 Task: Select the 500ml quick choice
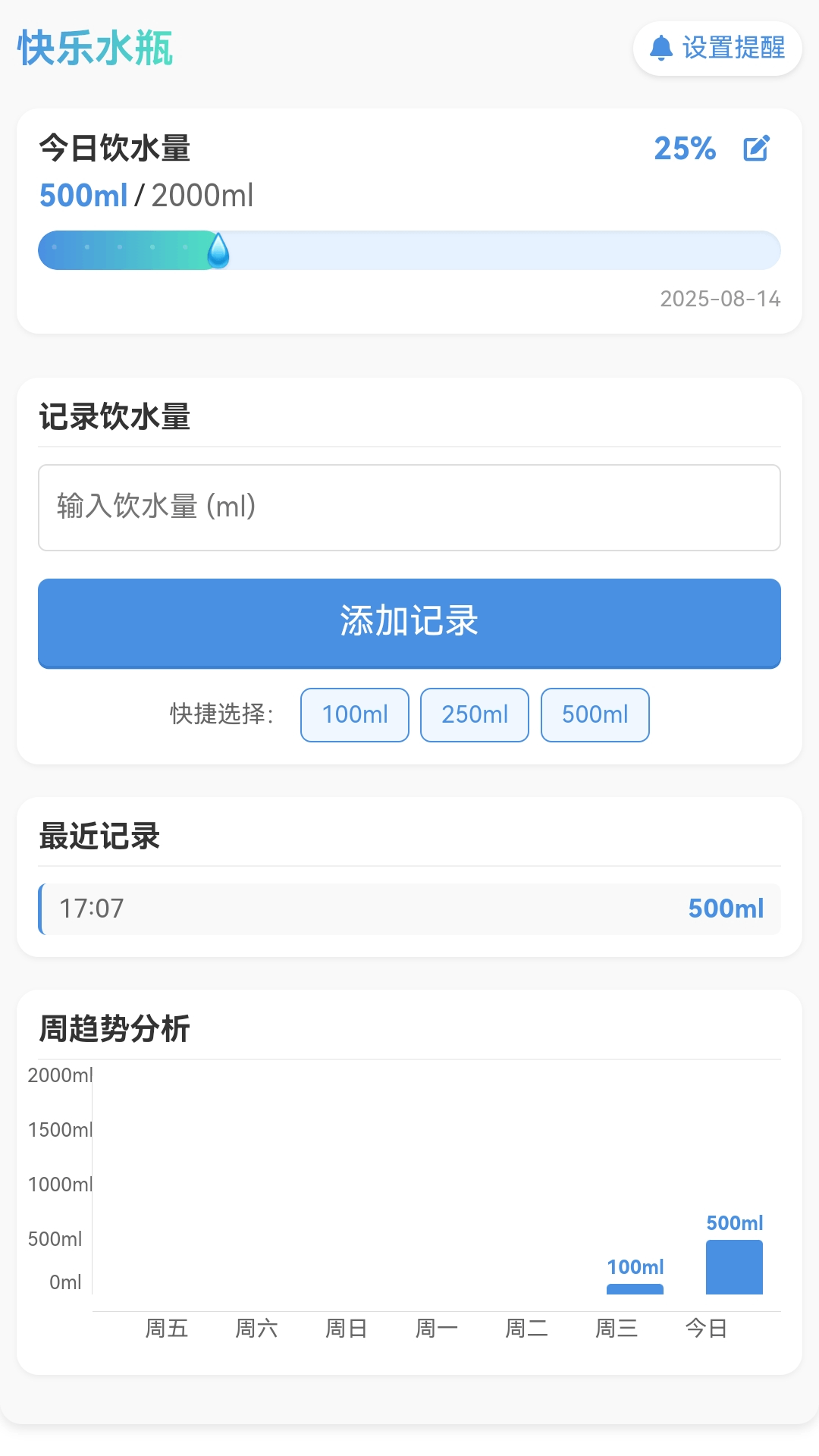(595, 714)
